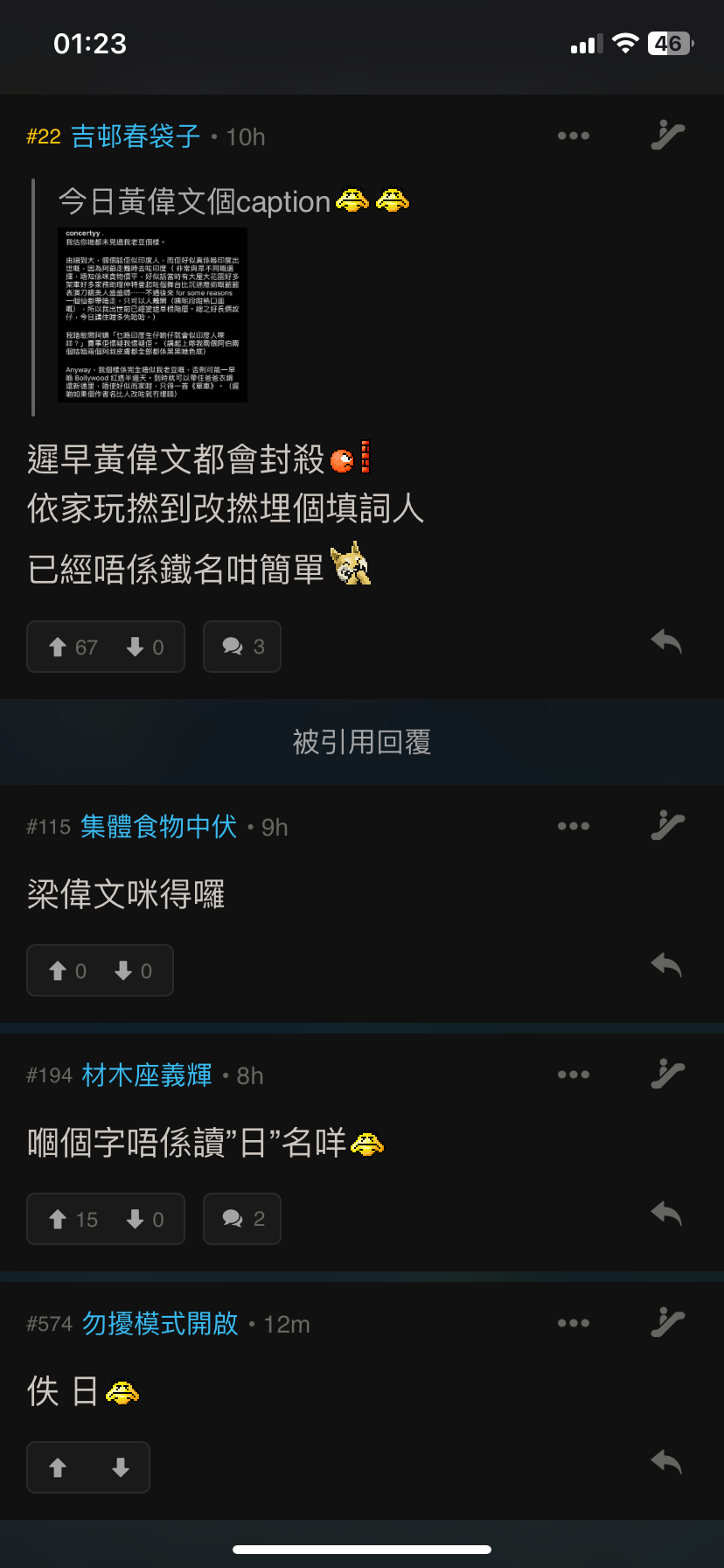The image size is (724, 1568).
Task: Tap the reply arrow on post #194
Action: 665,1213
